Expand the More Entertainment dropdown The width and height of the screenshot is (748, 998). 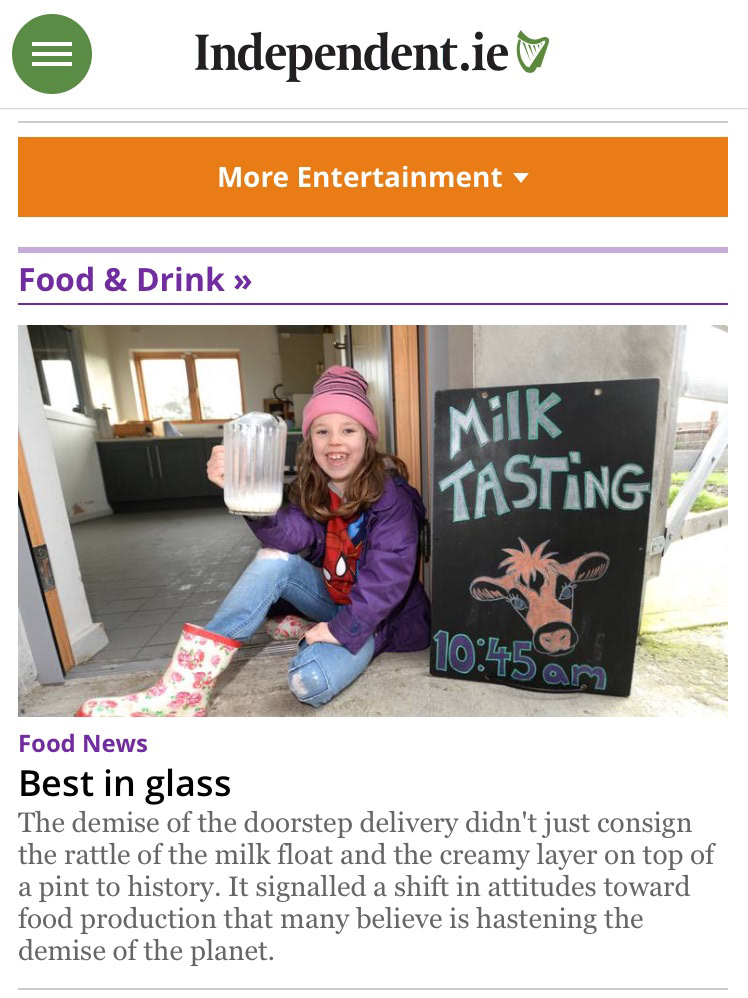[x=372, y=177]
